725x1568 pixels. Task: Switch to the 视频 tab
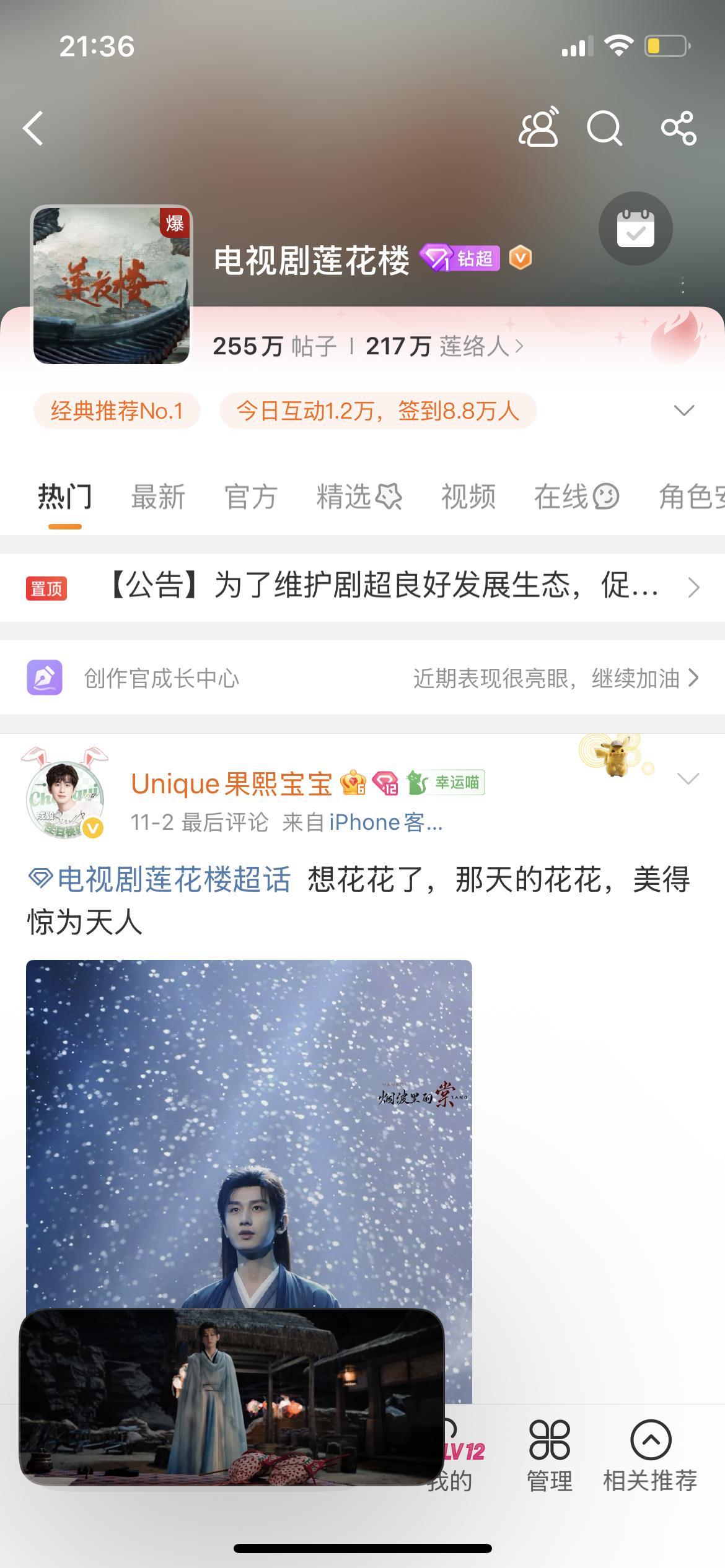(x=468, y=497)
